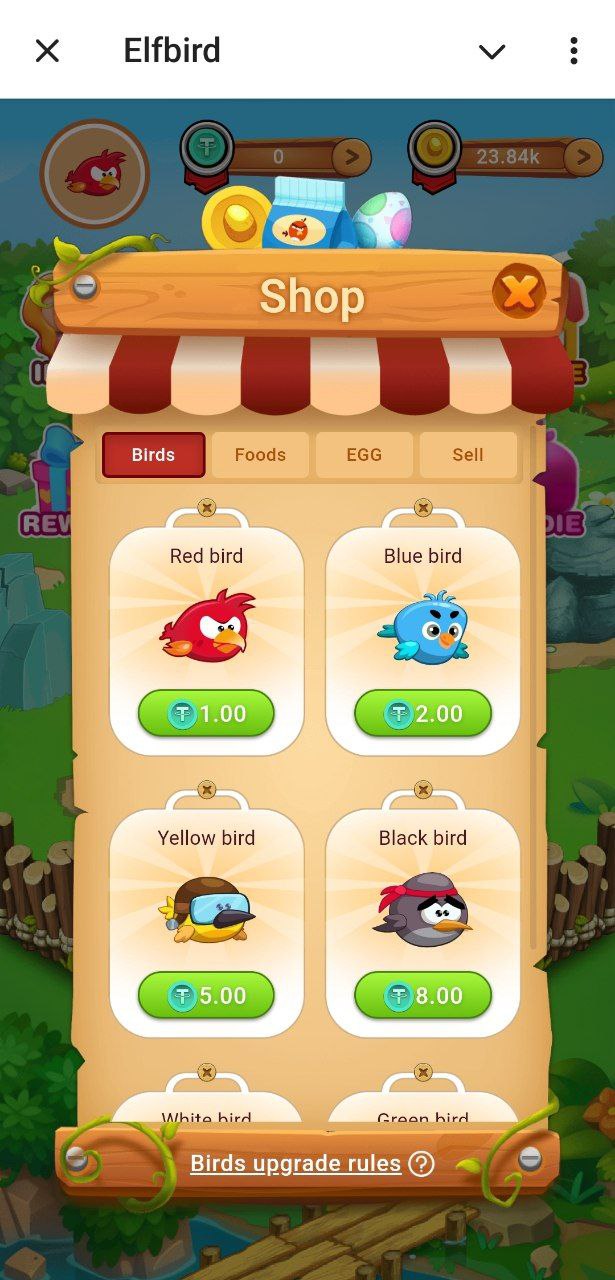The height and width of the screenshot is (1280, 615).
Task: Select the Birds tab
Action: pos(153,455)
